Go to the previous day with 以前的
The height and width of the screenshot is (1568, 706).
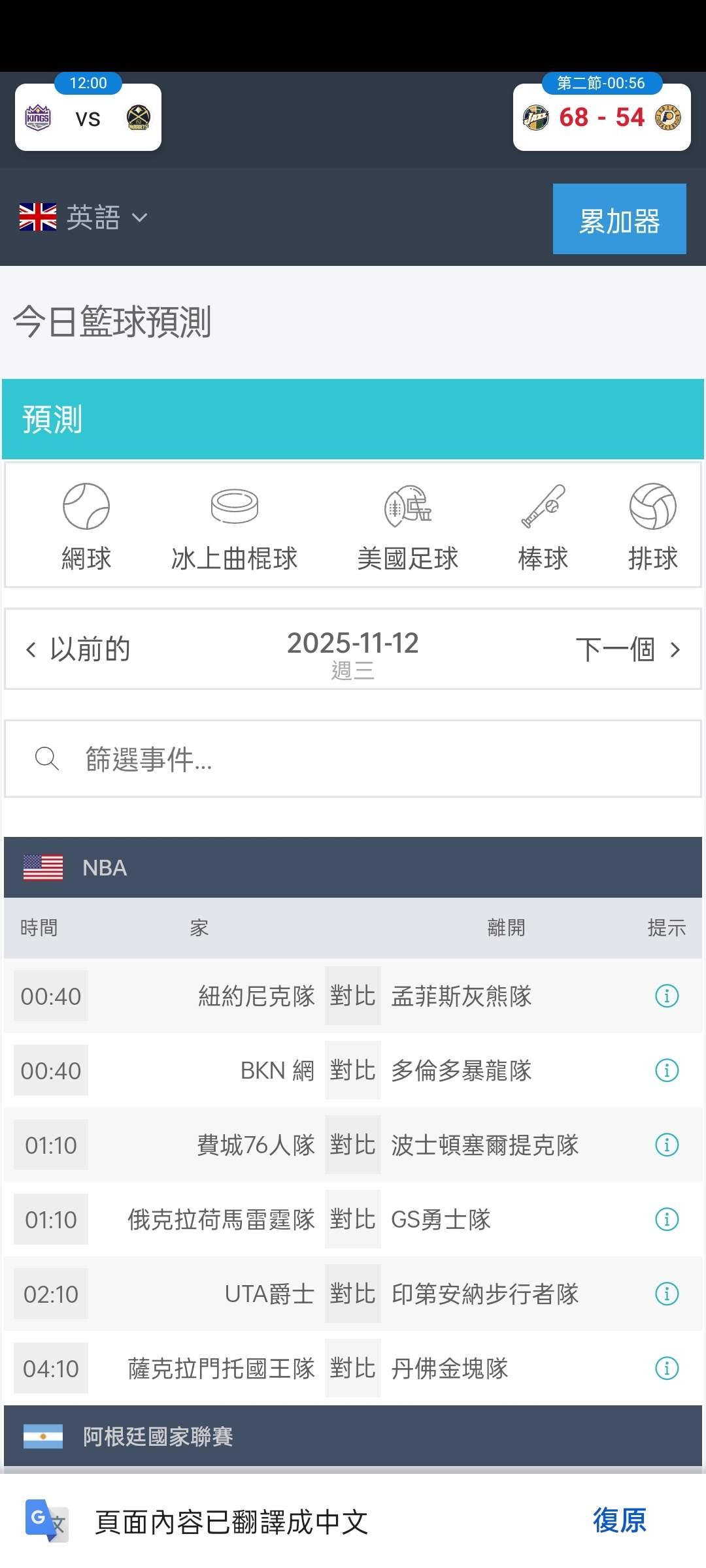tap(78, 649)
